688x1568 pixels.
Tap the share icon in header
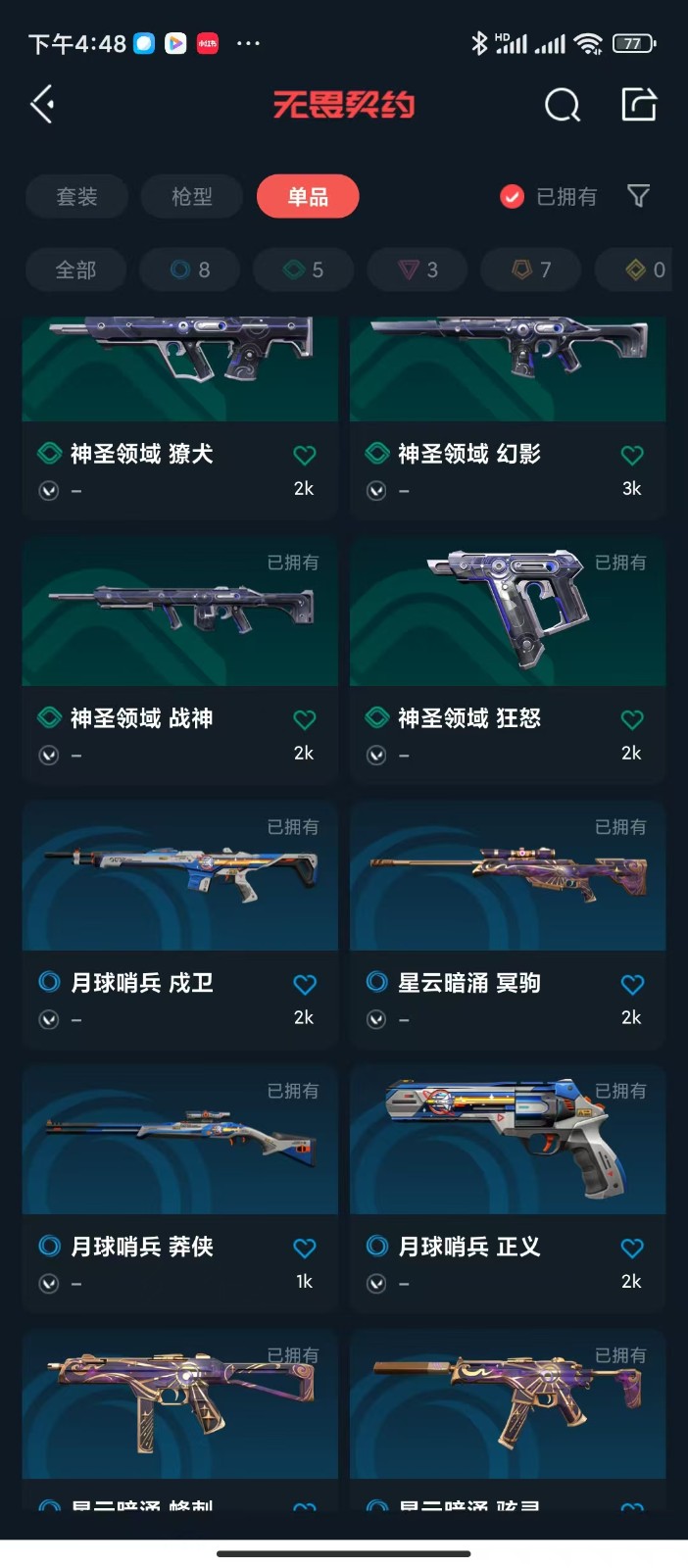[x=639, y=104]
